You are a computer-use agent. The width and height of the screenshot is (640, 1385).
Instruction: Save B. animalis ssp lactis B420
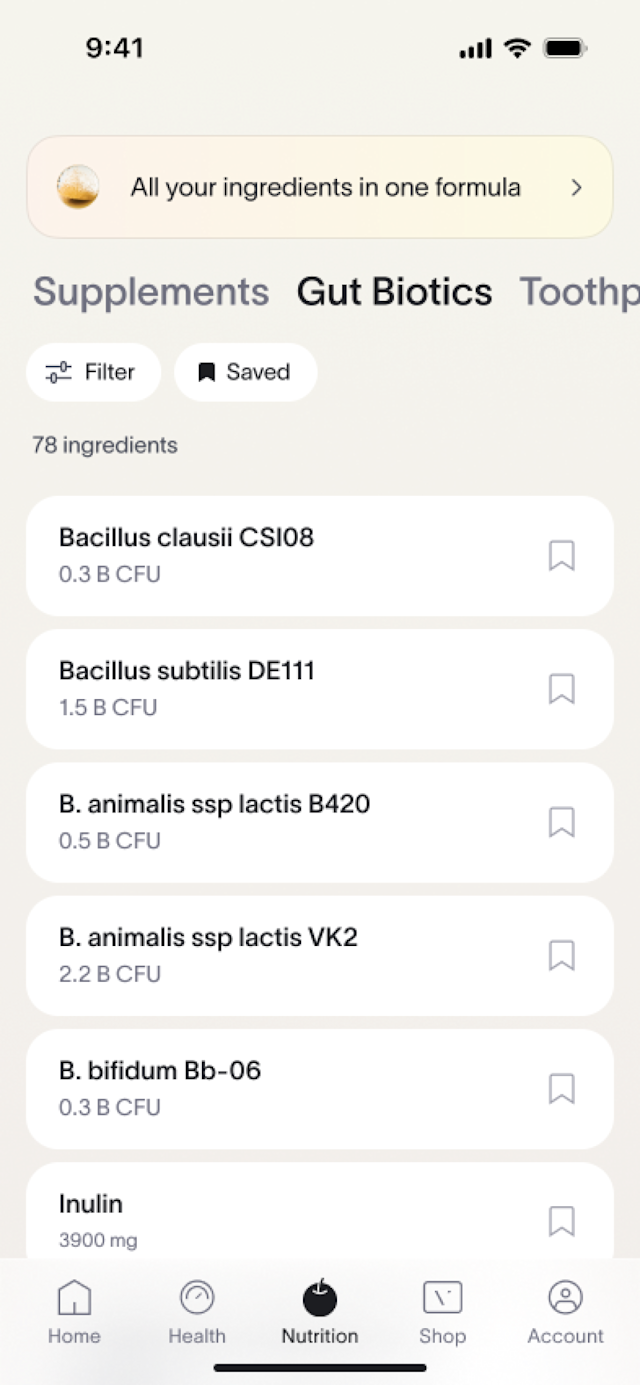pyautogui.click(x=562, y=822)
